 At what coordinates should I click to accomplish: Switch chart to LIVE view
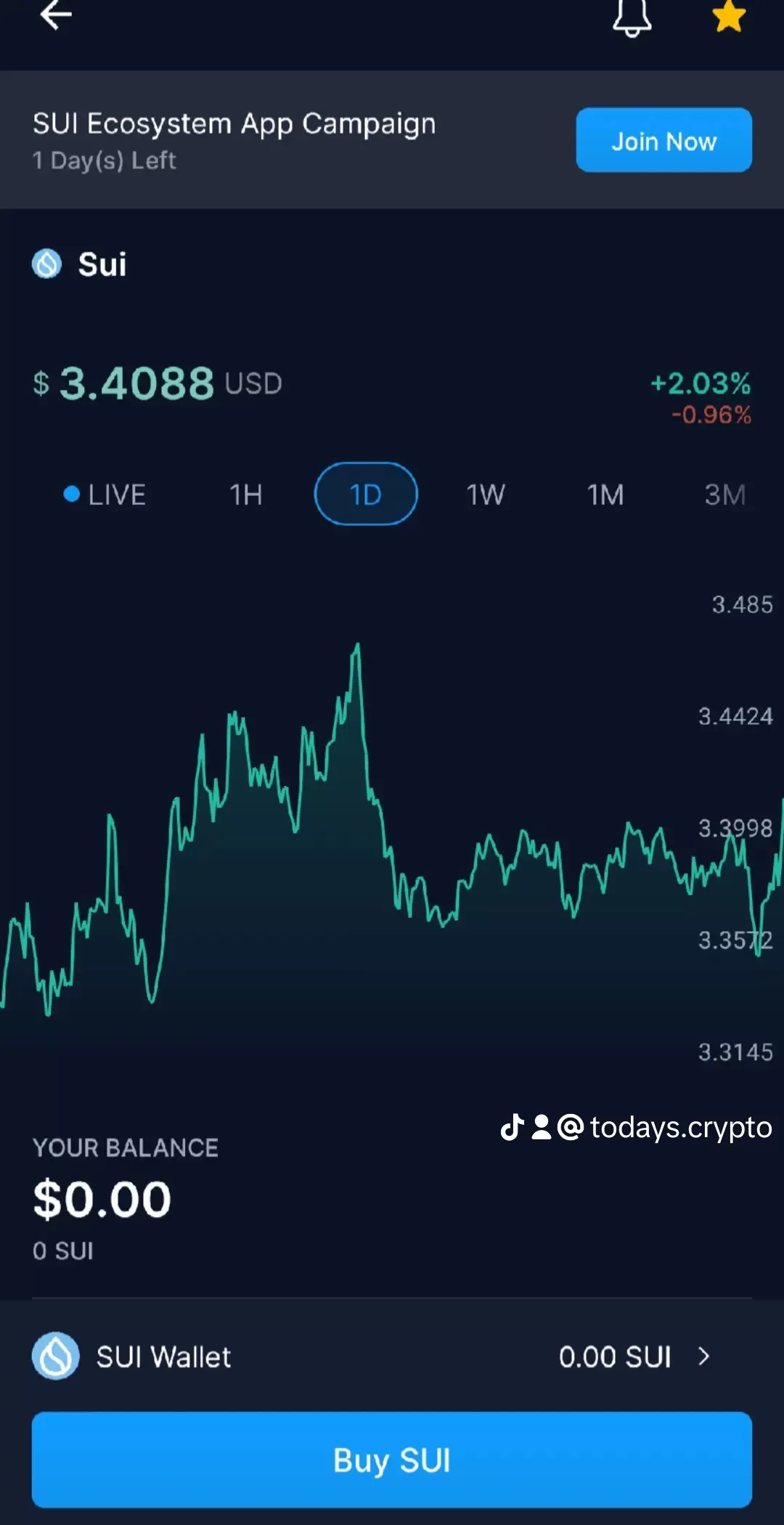[x=105, y=495]
